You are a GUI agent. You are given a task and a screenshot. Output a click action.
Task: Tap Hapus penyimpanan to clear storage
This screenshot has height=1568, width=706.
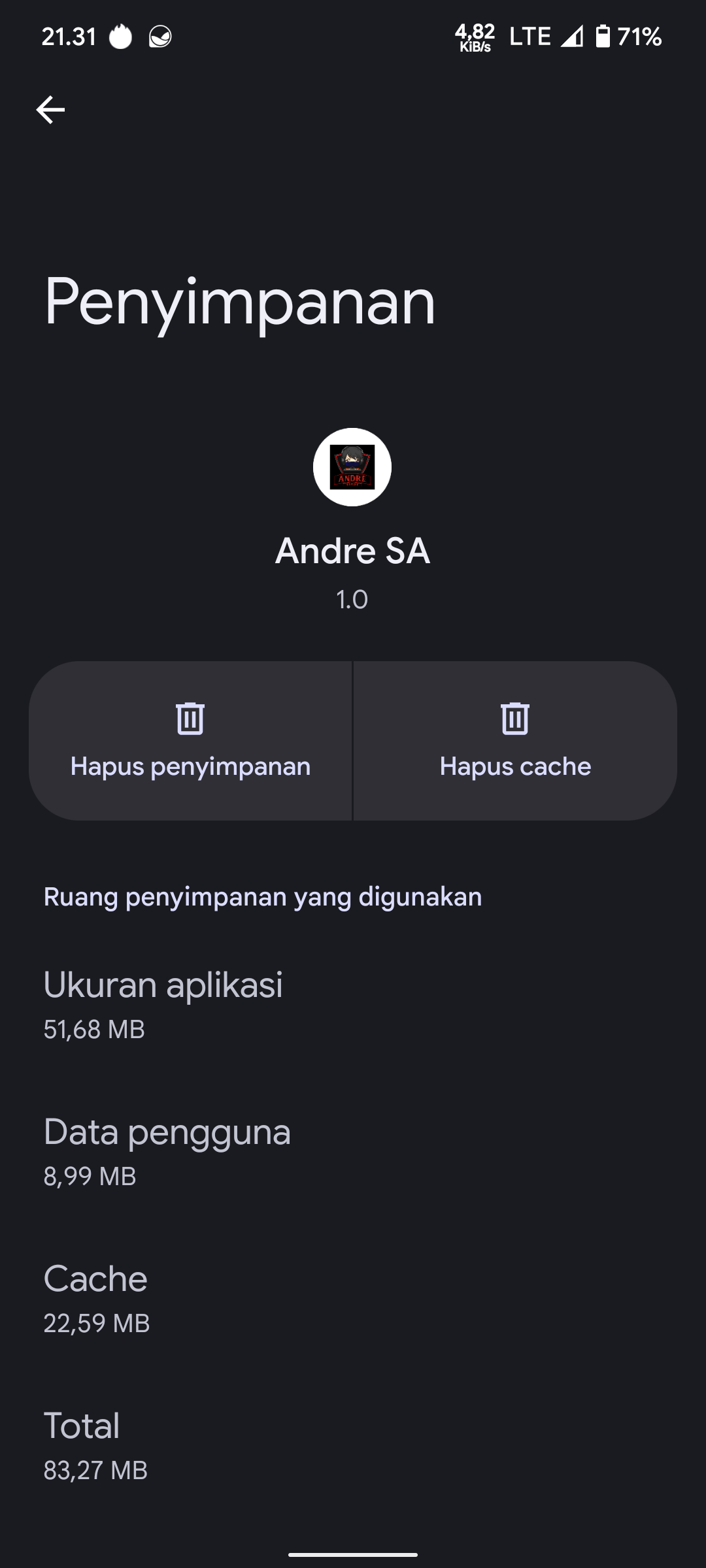coord(190,741)
